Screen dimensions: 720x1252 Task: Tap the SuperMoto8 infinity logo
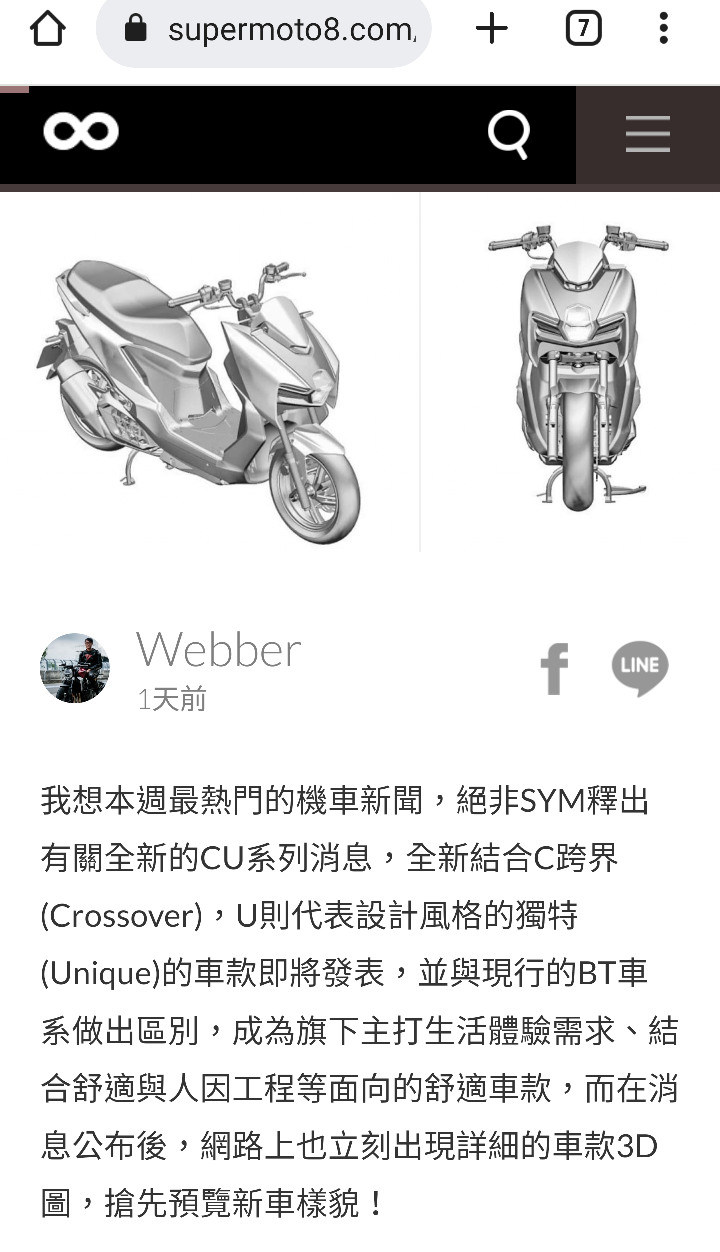click(x=81, y=132)
